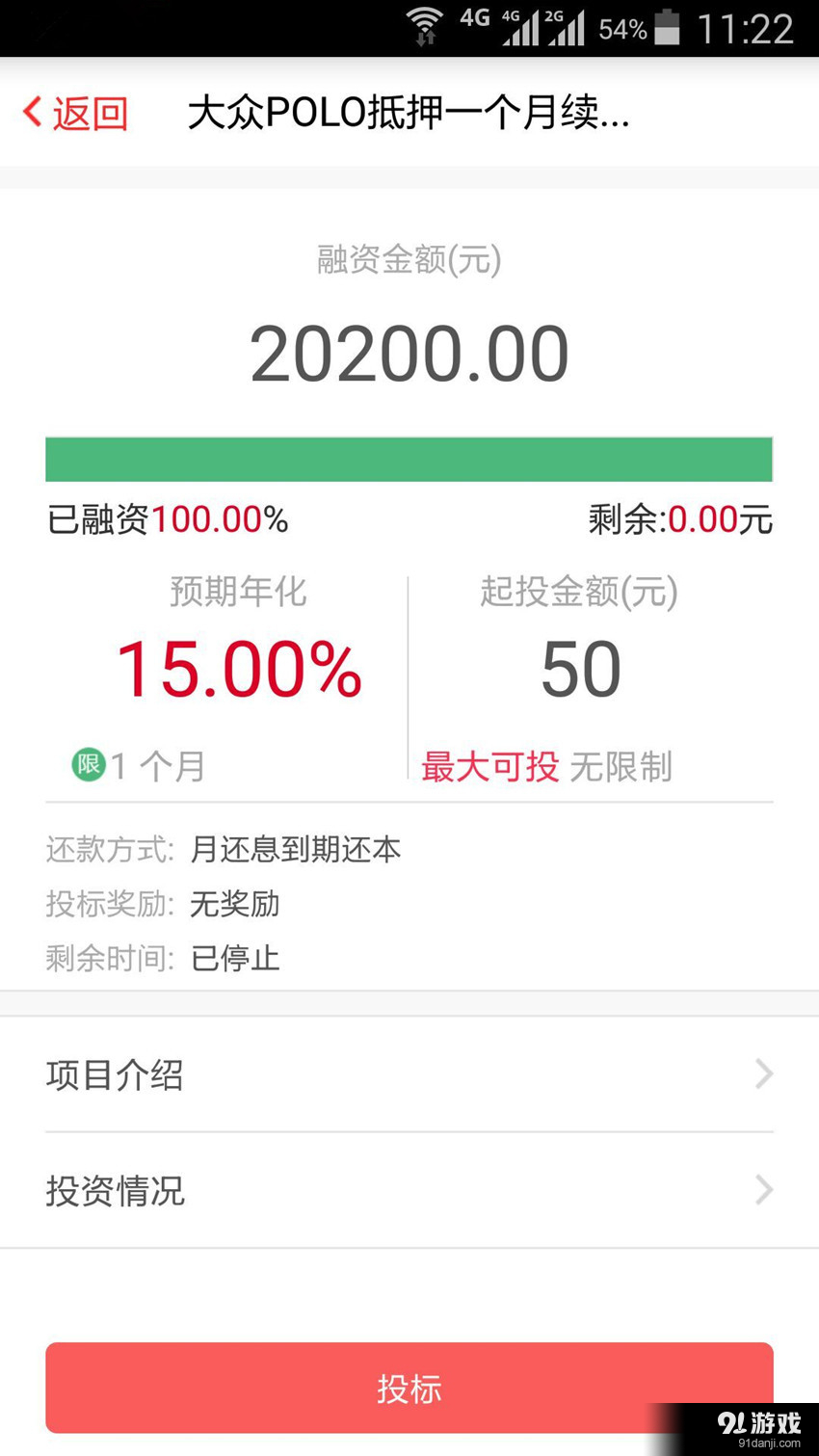Tap the green funding progress bar
819x1456 pixels.
click(x=409, y=459)
